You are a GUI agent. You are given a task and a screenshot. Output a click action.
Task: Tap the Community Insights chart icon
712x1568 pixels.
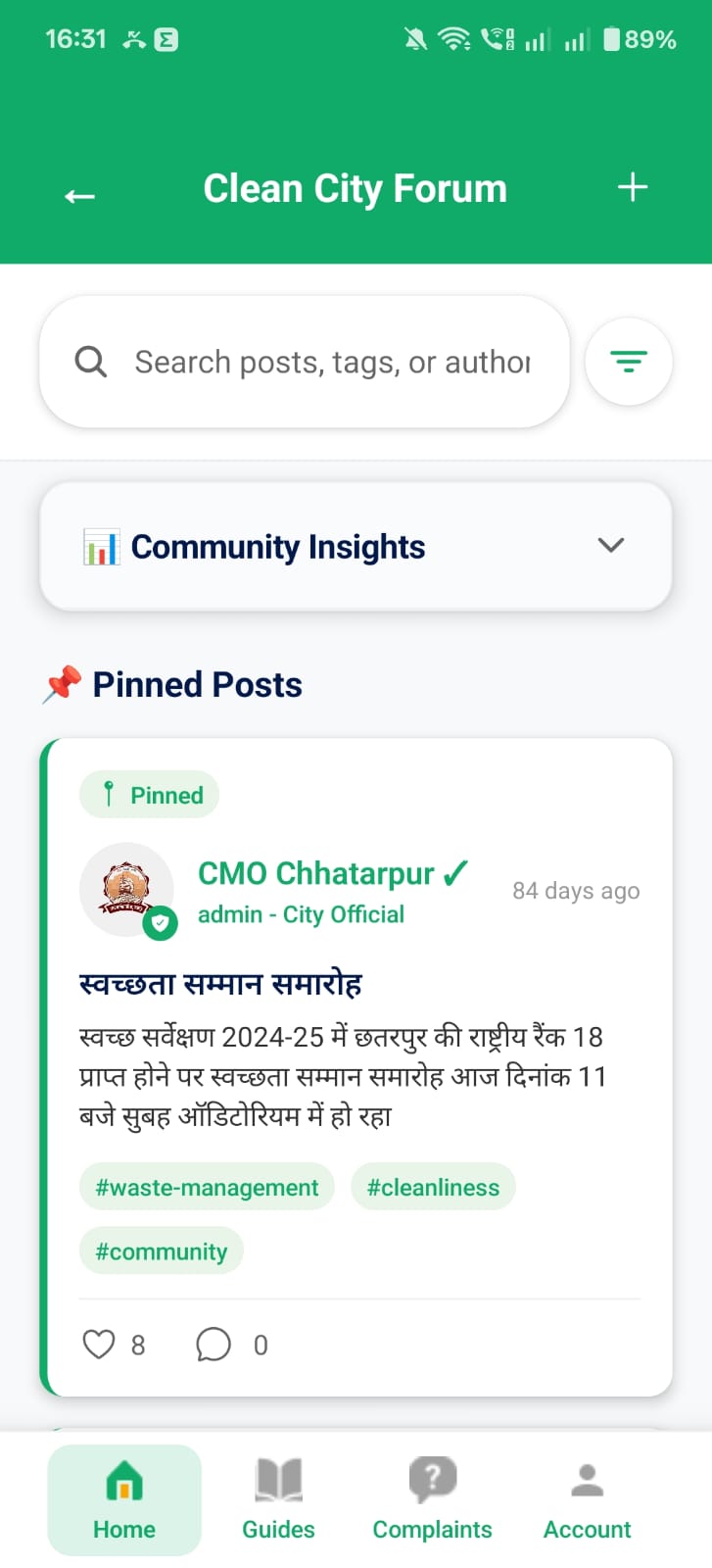click(101, 546)
